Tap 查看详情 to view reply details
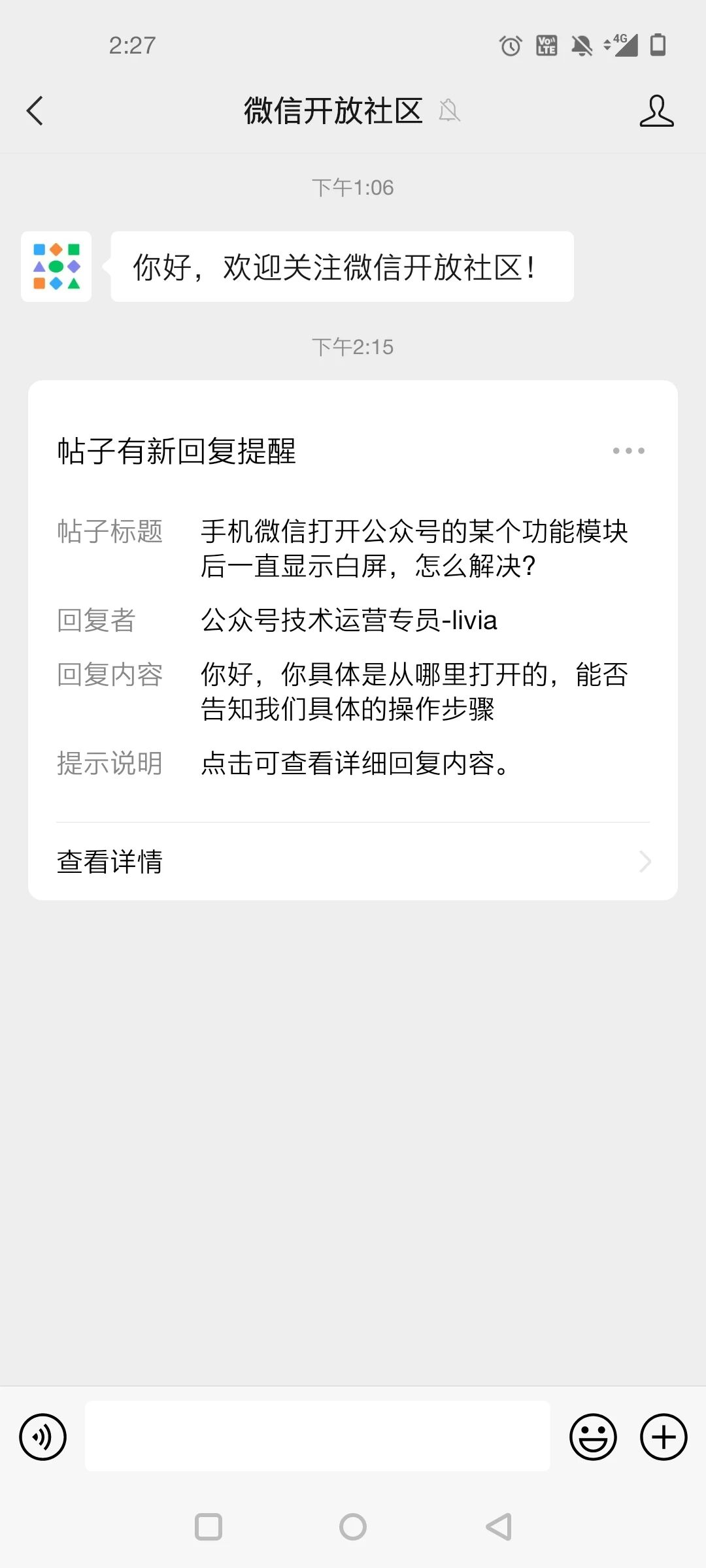 tap(353, 862)
